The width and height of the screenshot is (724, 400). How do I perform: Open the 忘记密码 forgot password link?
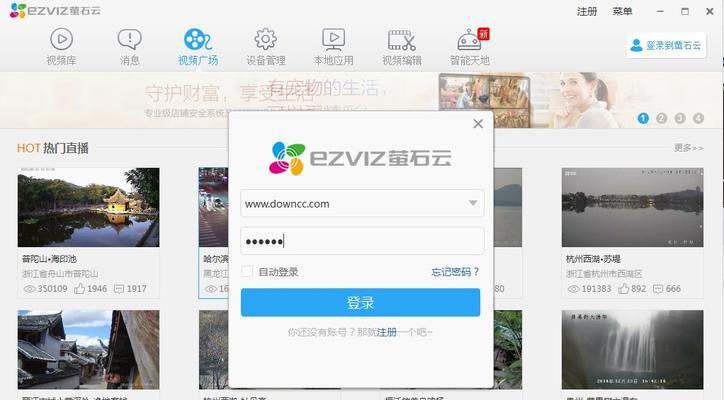(x=455, y=272)
